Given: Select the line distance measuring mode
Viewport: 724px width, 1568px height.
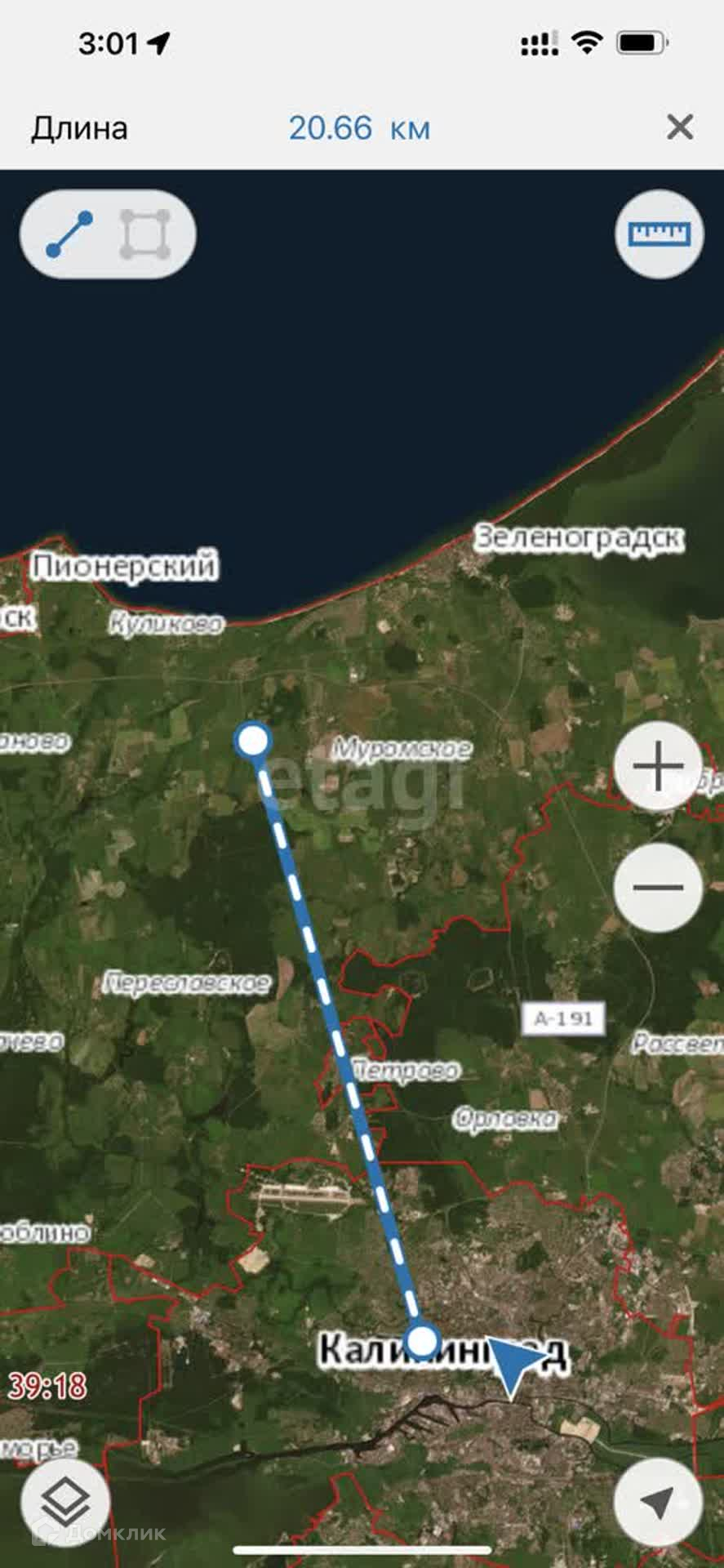Looking at the screenshot, I should click(69, 234).
